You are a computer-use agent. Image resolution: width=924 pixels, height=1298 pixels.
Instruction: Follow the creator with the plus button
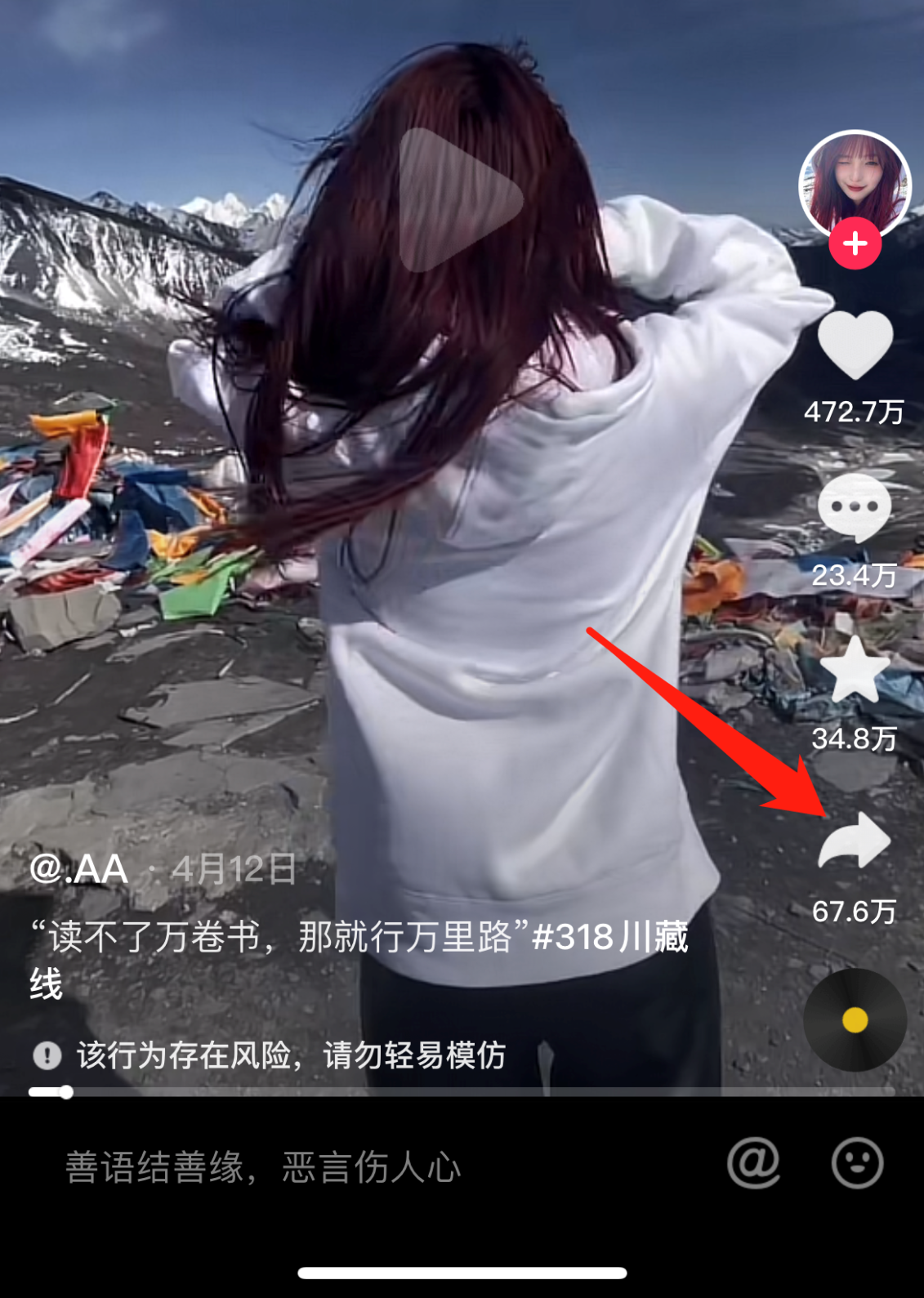point(855,243)
